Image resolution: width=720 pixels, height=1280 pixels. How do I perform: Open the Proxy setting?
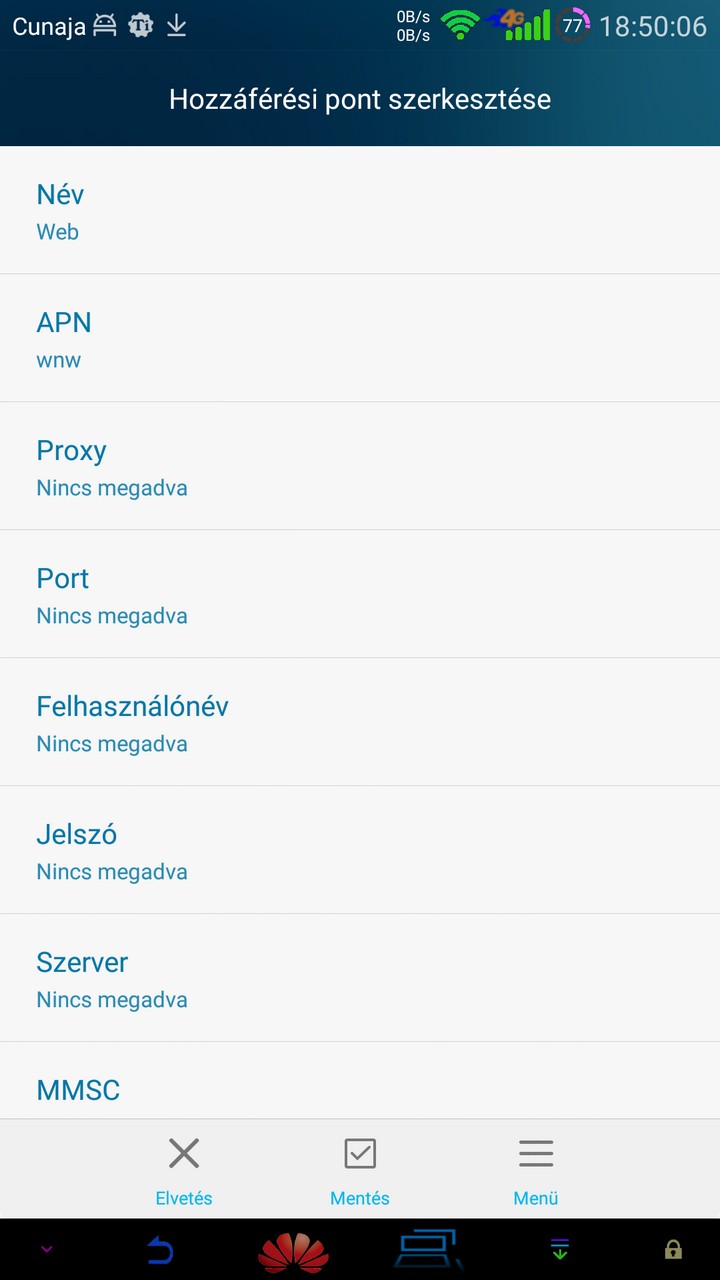[x=360, y=466]
